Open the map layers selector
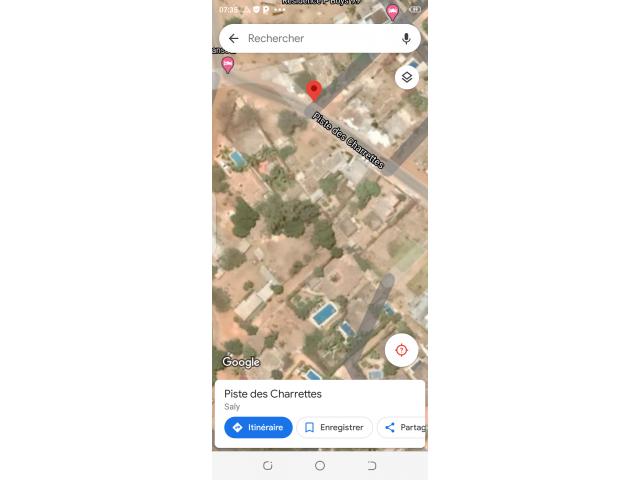This screenshot has height=480, width=640. click(x=407, y=77)
